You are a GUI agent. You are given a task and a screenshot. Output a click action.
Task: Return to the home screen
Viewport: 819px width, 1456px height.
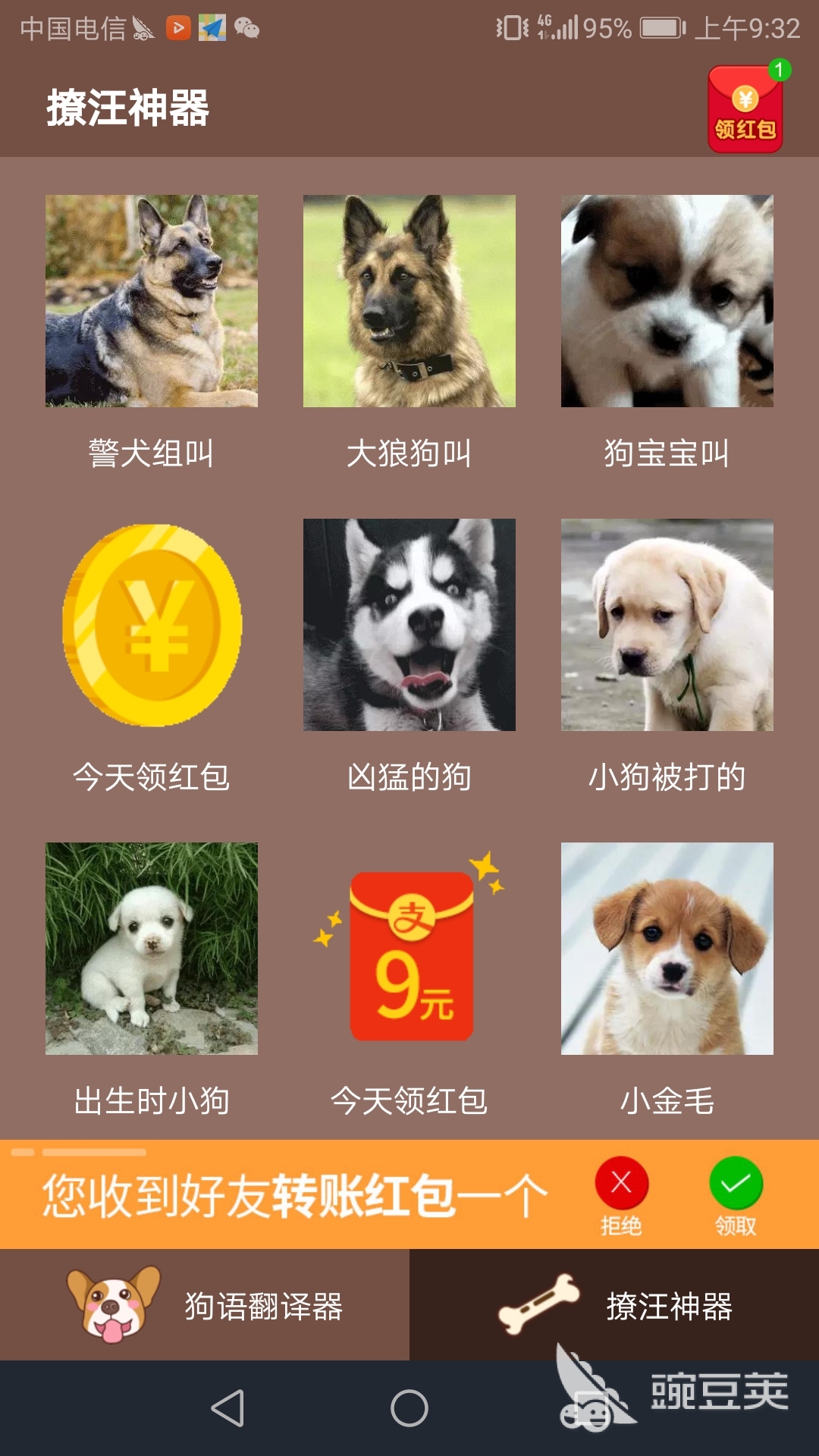(x=409, y=1409)
